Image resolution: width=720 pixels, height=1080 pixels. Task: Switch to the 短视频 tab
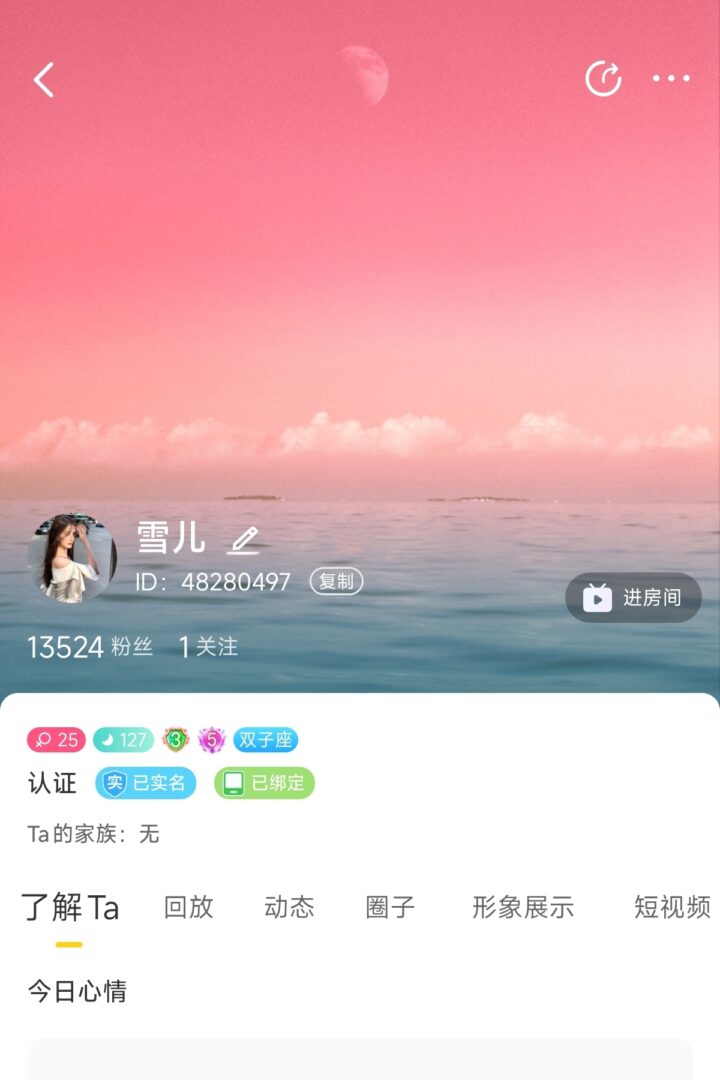(672, 907)
